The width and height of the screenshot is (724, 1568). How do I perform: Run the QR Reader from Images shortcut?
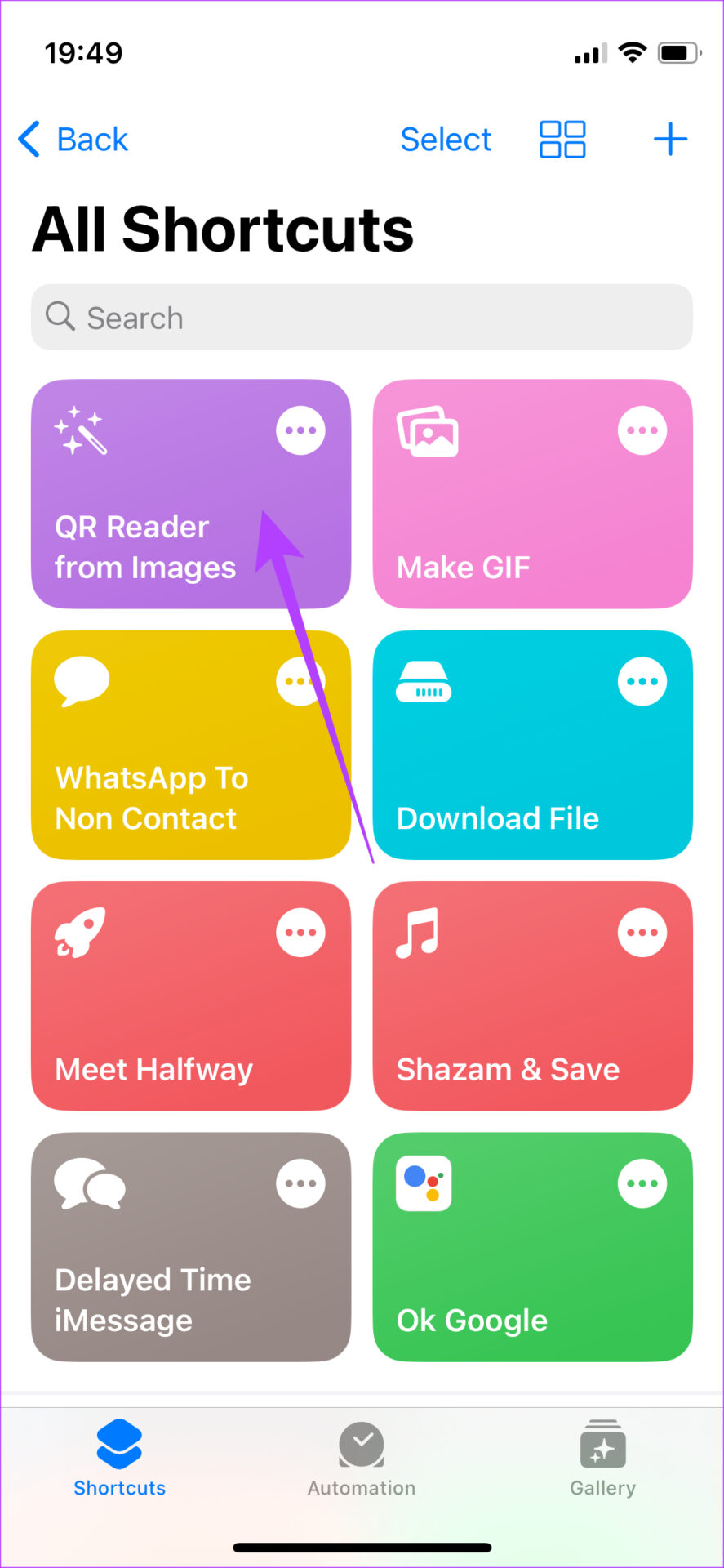pos(190,494)
